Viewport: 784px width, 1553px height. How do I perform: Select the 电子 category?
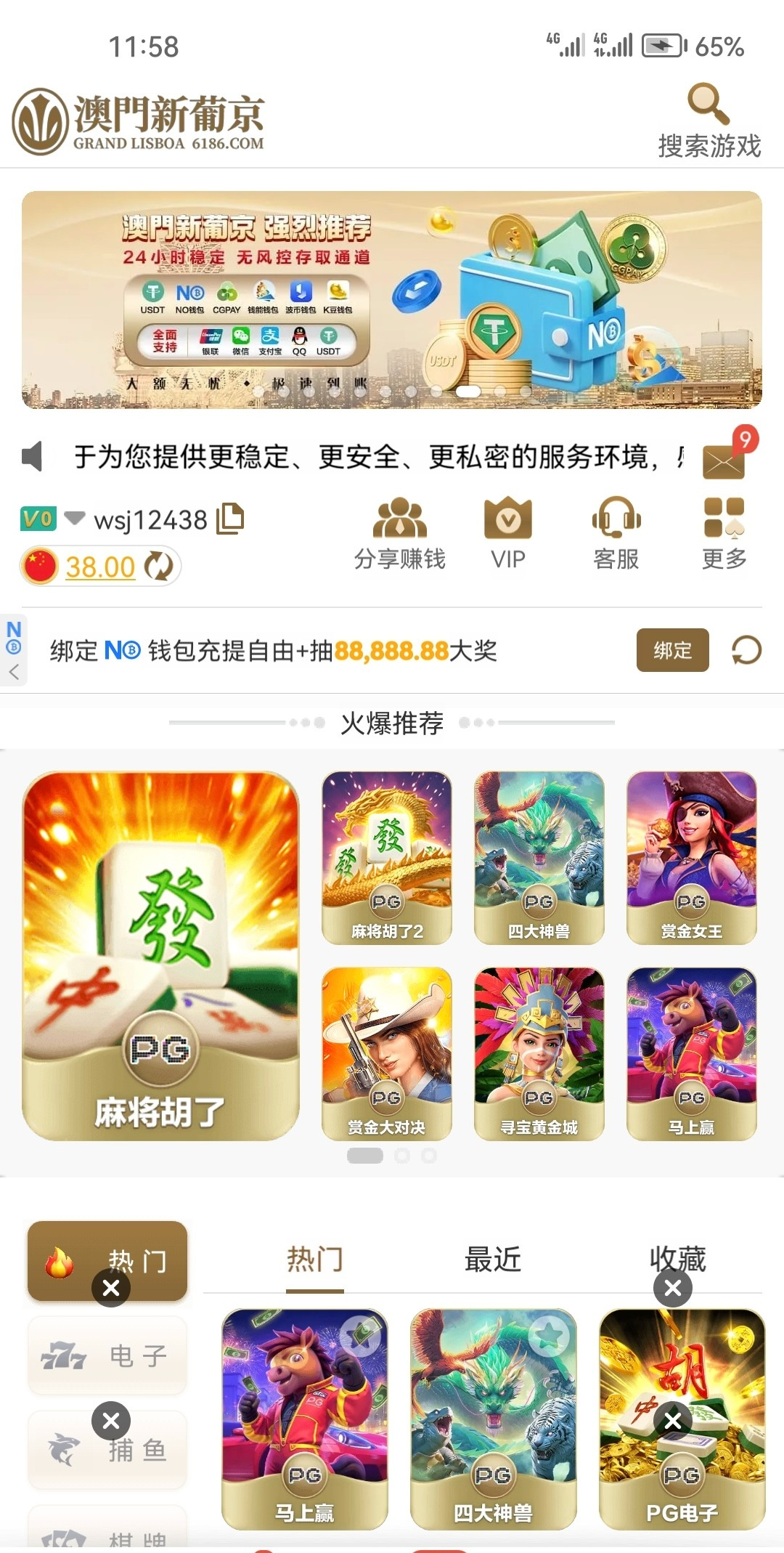click(107, 1355)
